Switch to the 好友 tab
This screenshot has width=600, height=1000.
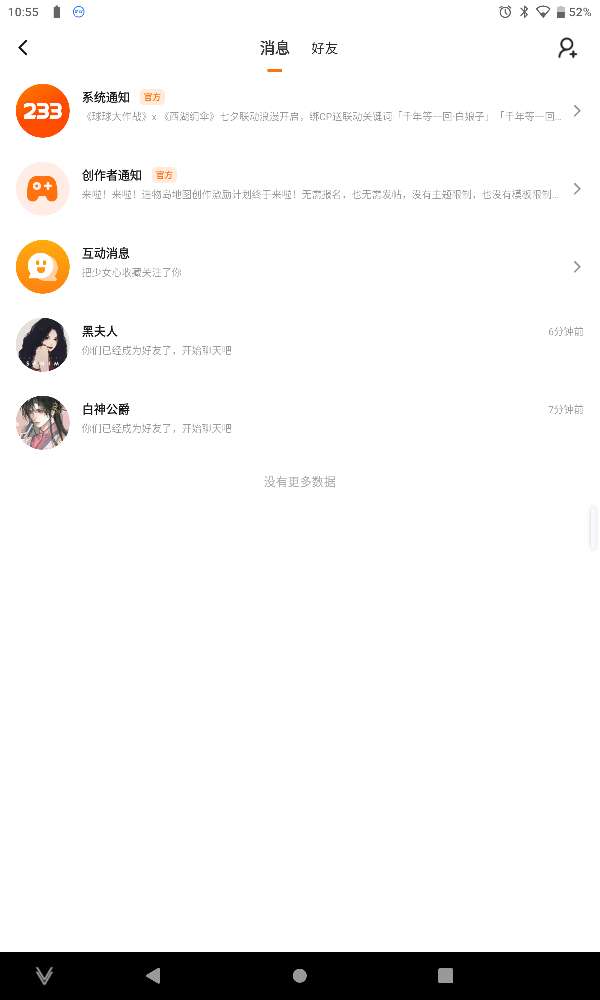(x=325, y=48)
